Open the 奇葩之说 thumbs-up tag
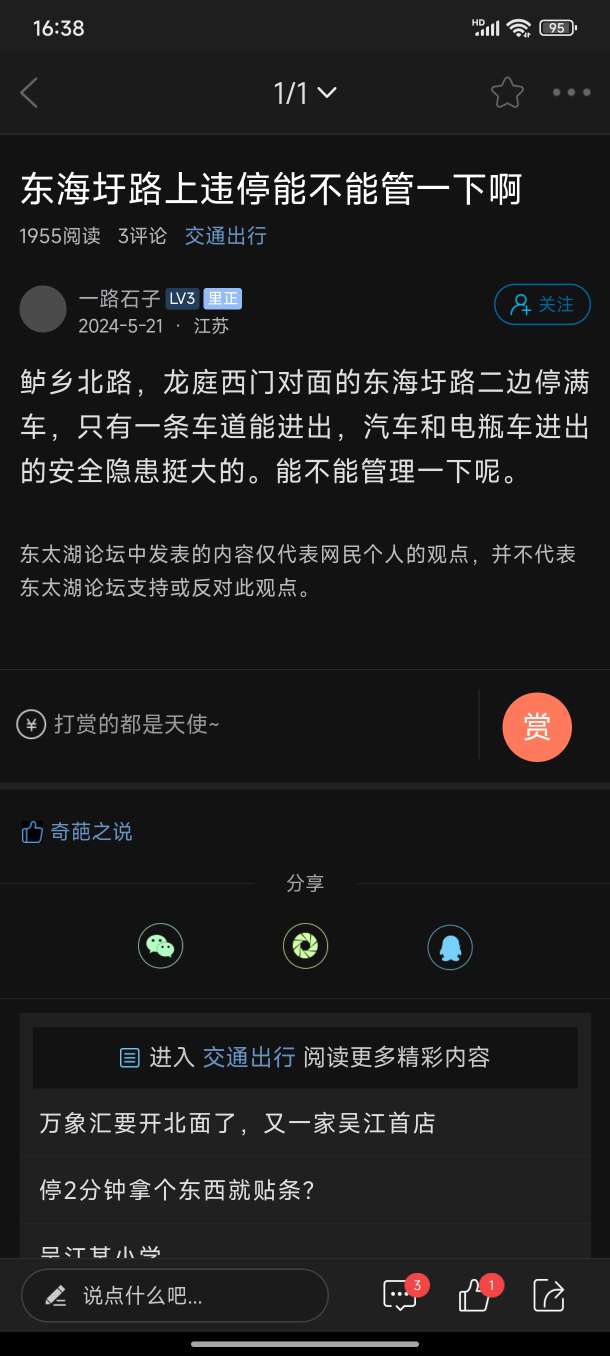The width and height of the screenshot is (610, 1356). [78, 831]
